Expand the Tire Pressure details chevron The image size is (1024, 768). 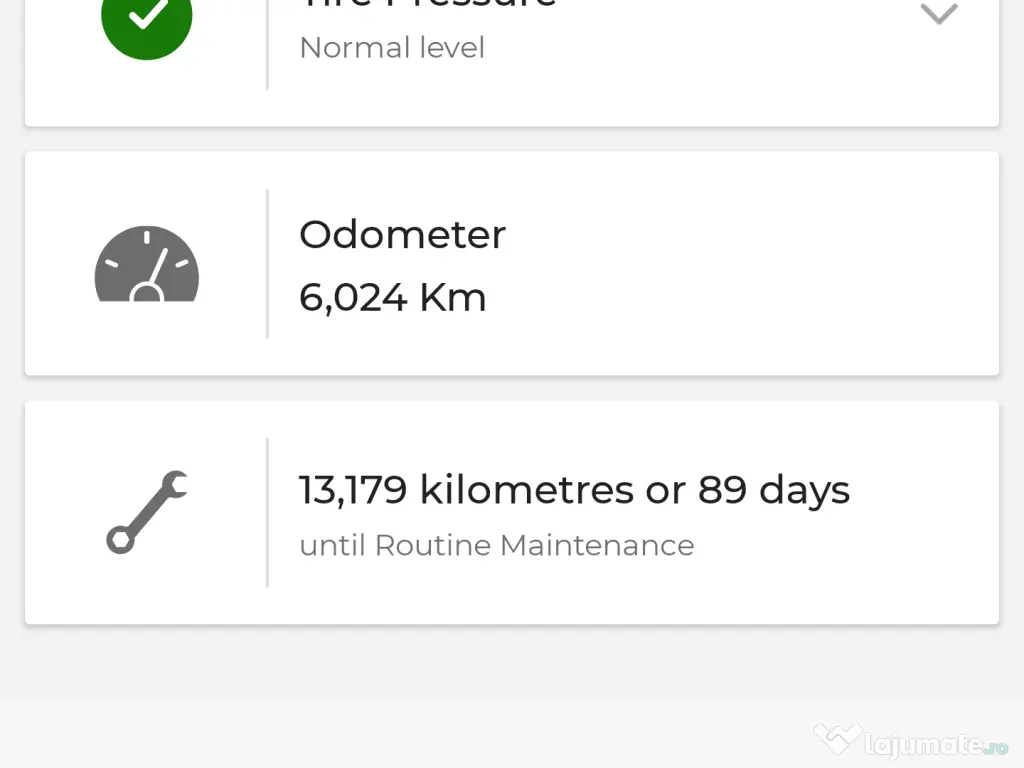tap(938, 14)
